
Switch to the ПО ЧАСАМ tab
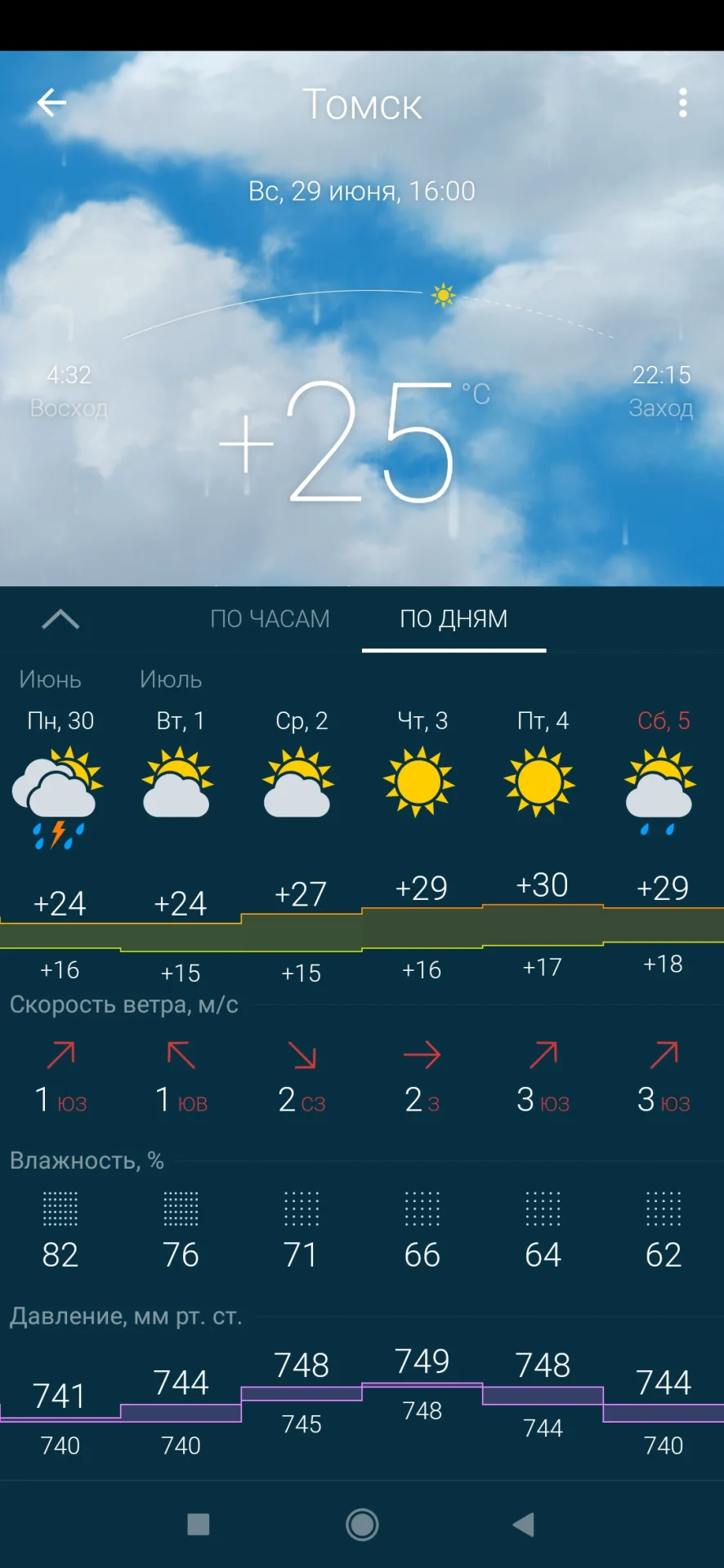[270, 619]
